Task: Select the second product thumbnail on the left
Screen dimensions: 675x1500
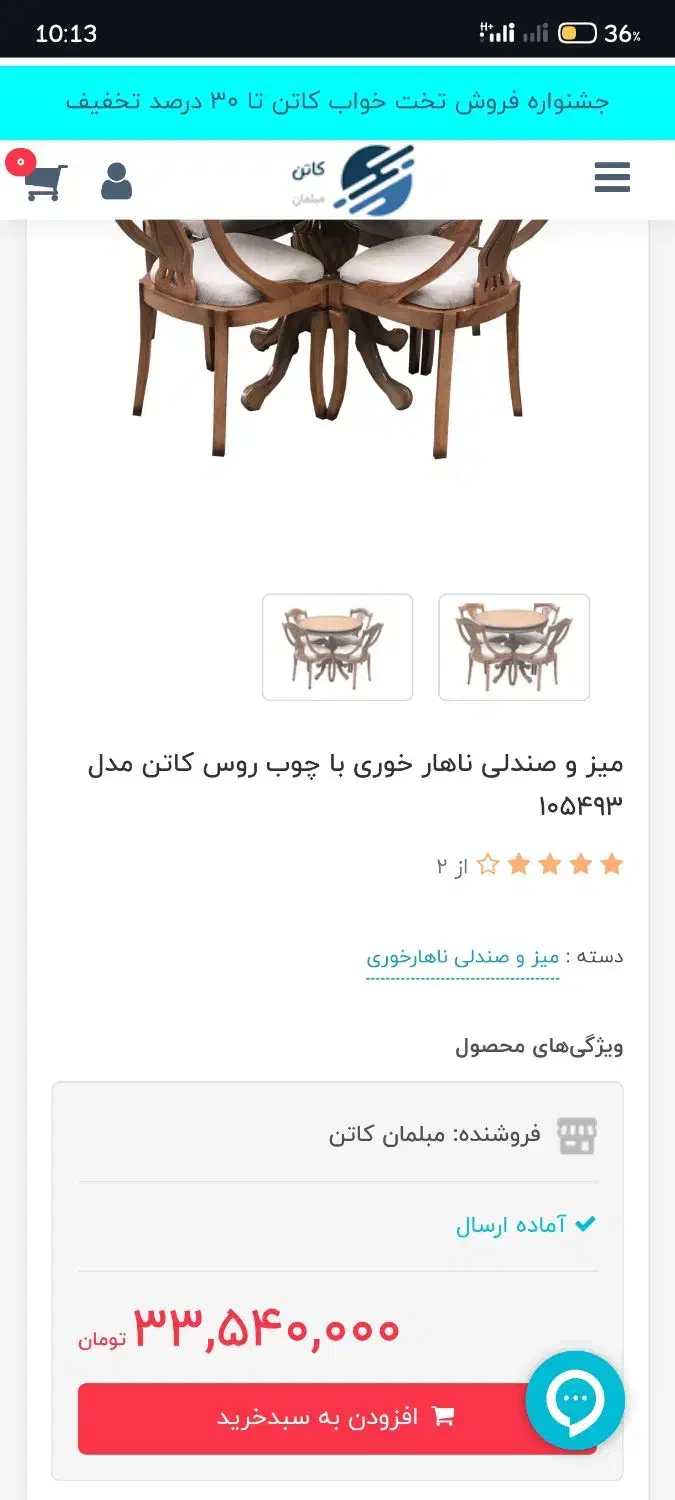Action: (x=337, y=647)
